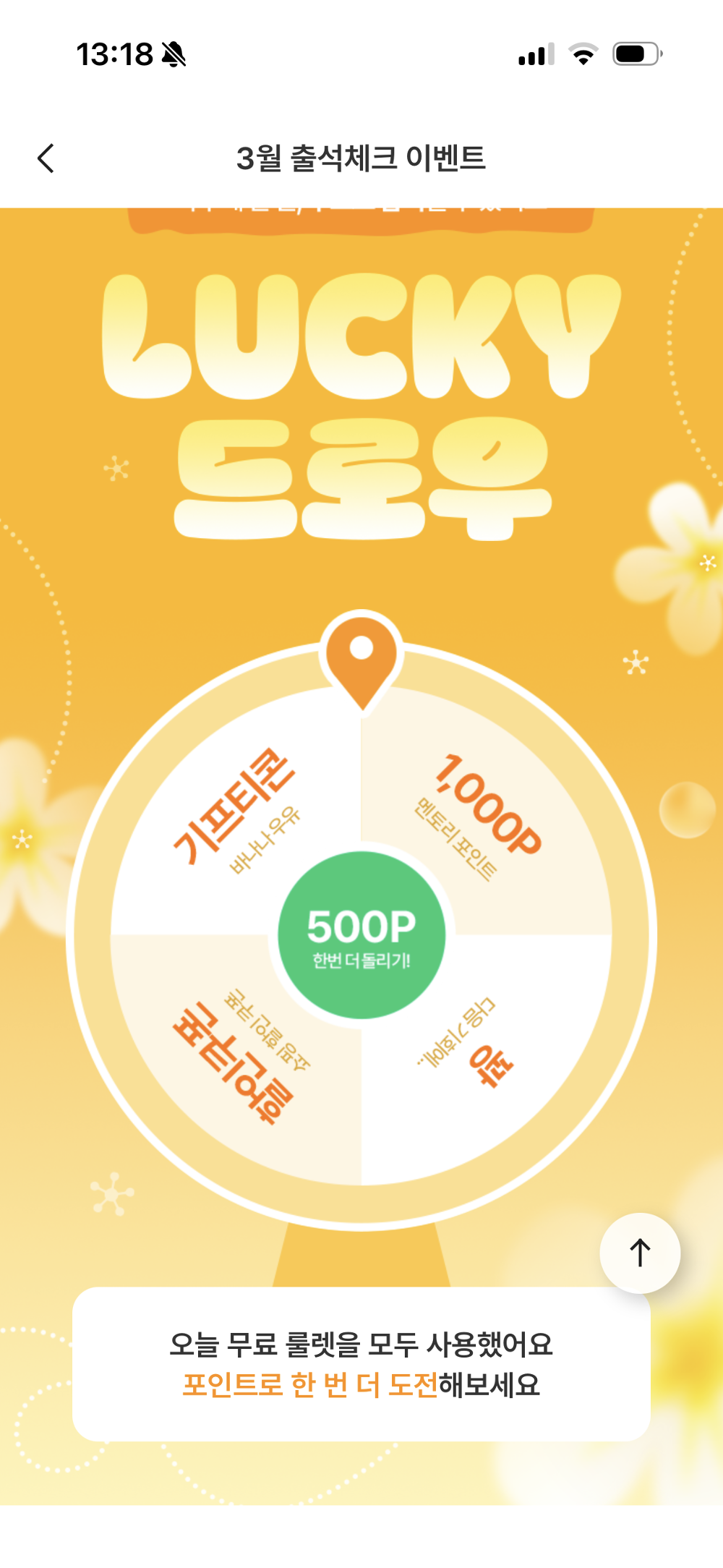Spin the roulette with the 500P button
Image resolution: width=723 pixels, height=1568 pixels.
[361, 935]
